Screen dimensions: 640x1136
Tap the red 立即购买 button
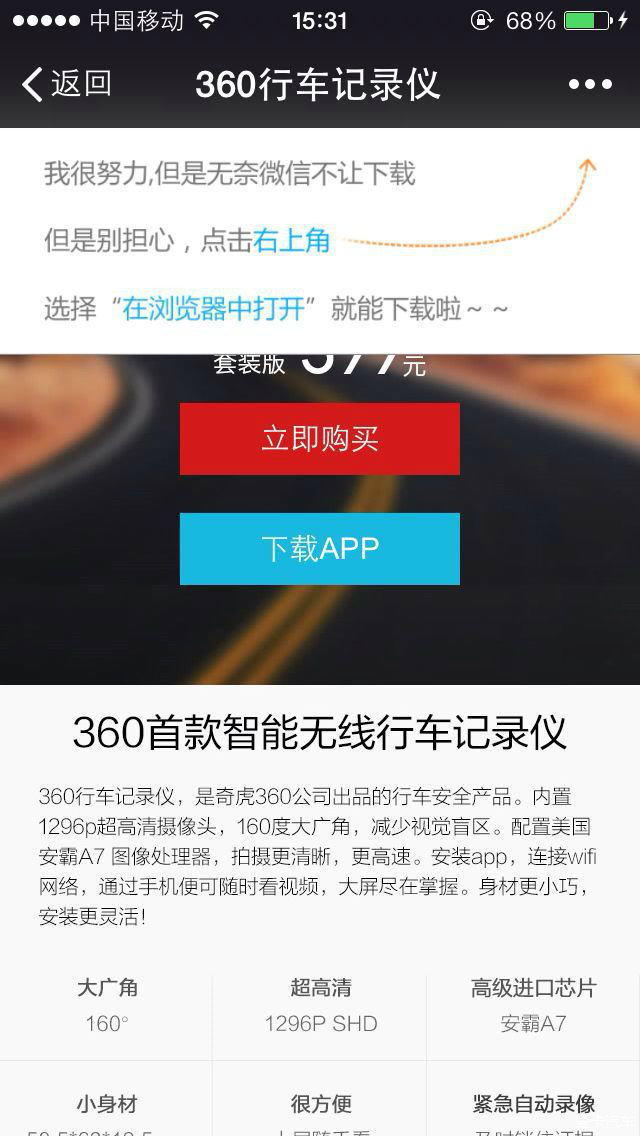click(x=320, y=439)
